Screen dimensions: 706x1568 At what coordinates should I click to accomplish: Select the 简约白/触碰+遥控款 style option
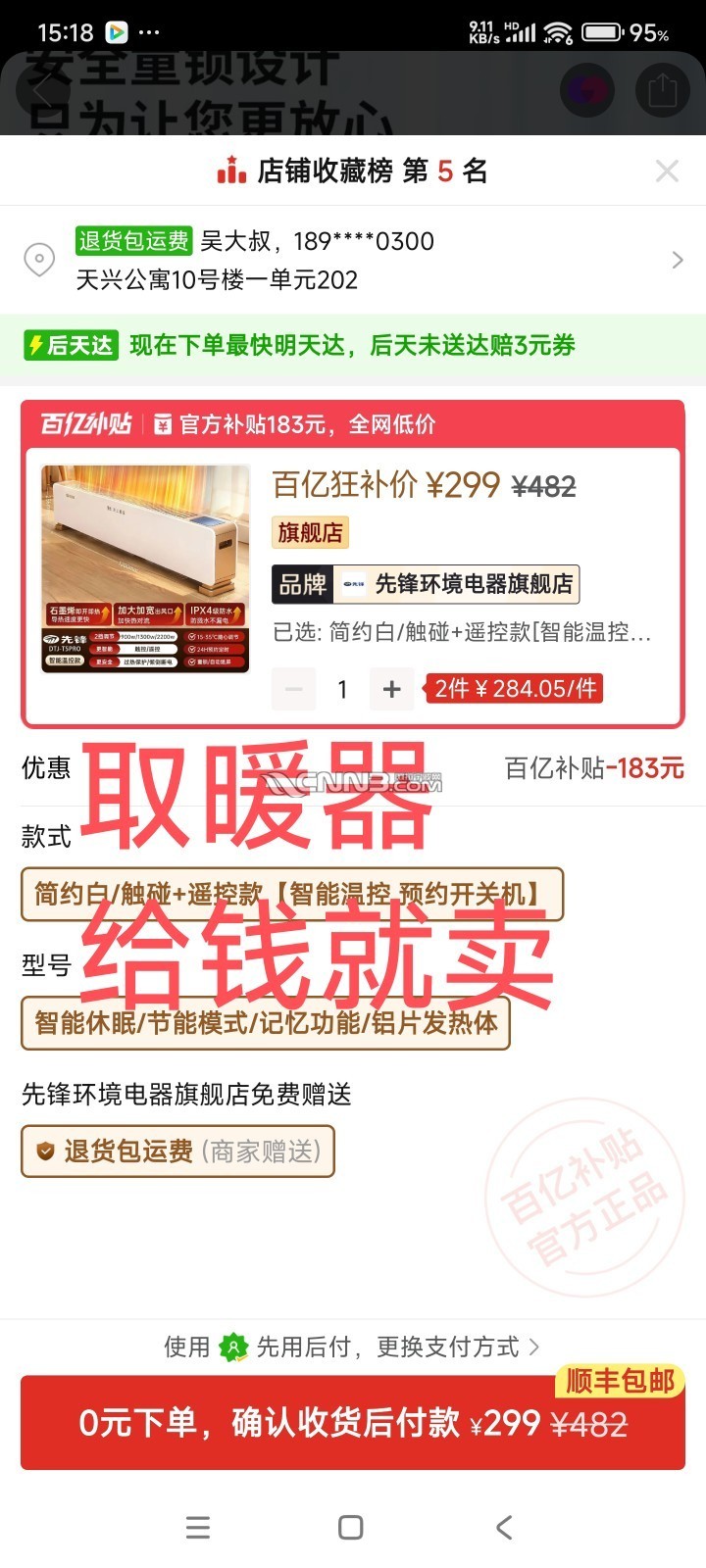[292, 894]
